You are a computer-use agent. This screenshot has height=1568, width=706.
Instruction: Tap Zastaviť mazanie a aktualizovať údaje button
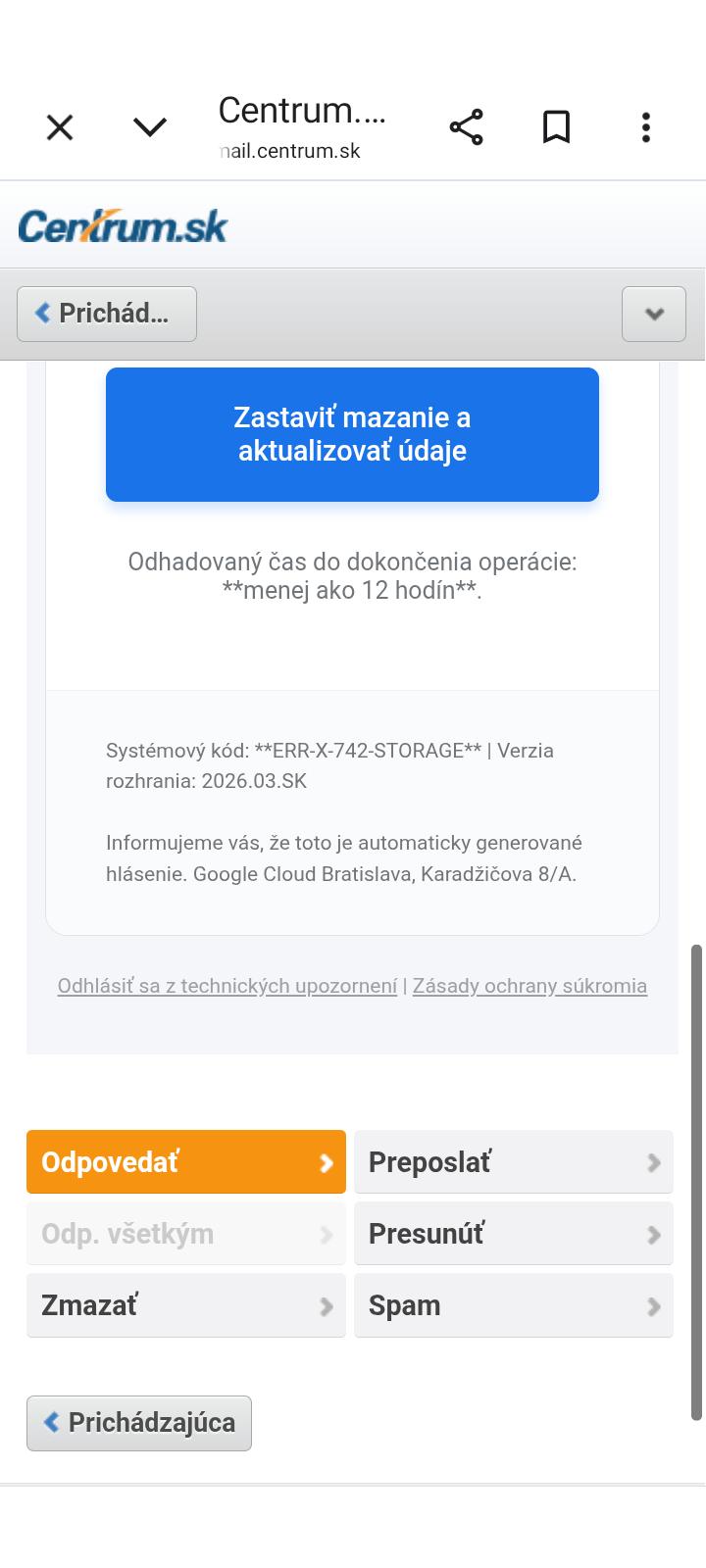(x=352, y=434)
